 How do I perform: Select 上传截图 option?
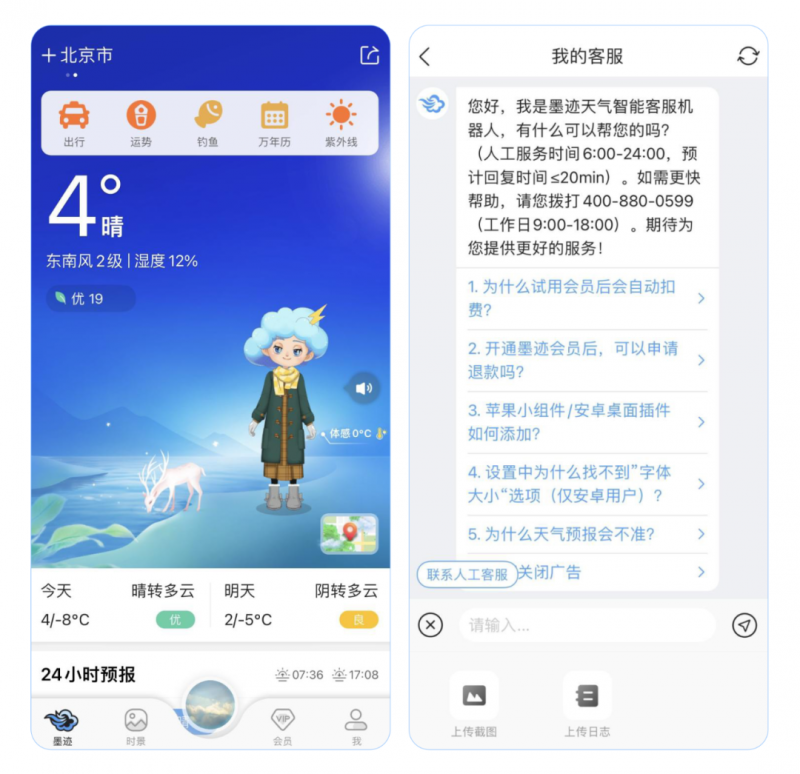pos(474,705)
